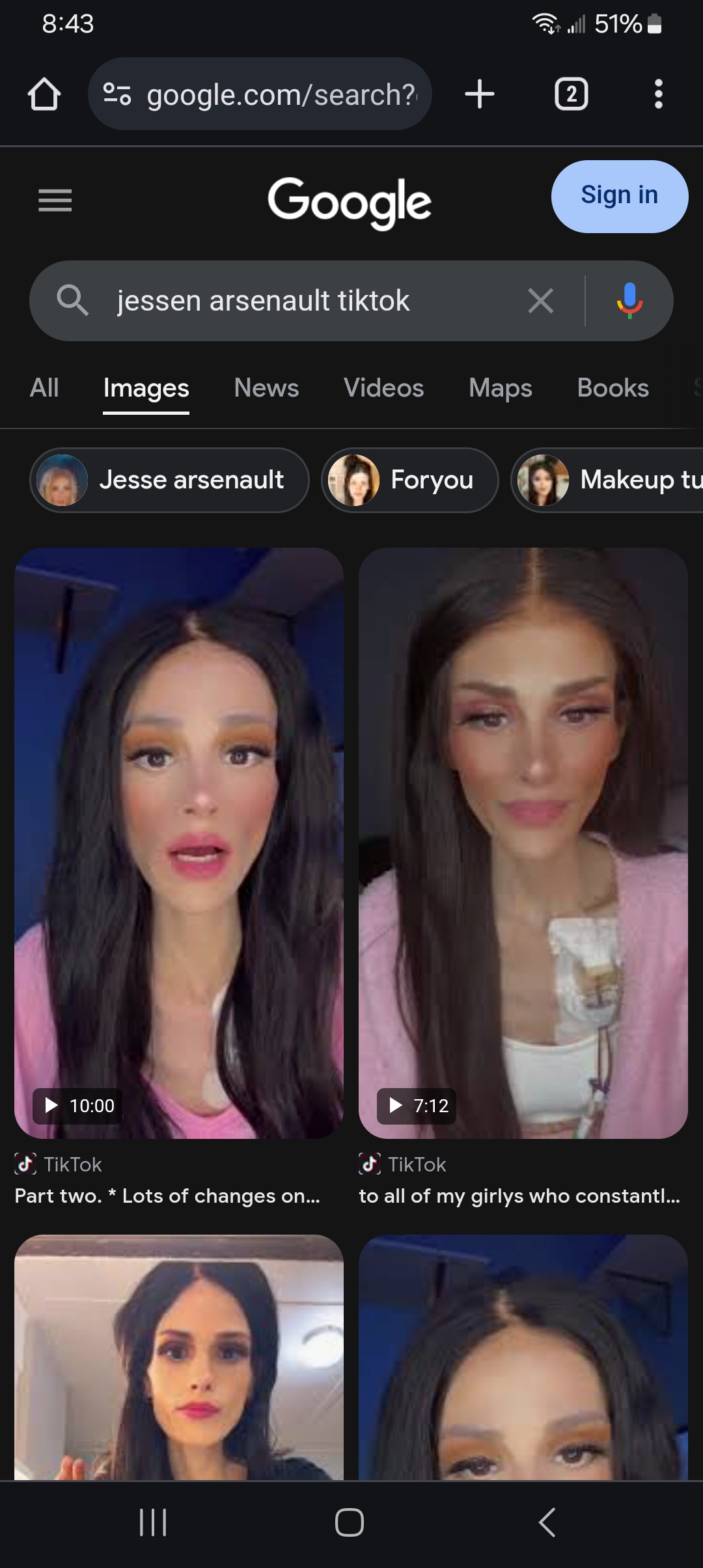The image size is (703, 1568).
Task: Open the tab switcher
Action: pyautogui.click(x=571, y=94)
